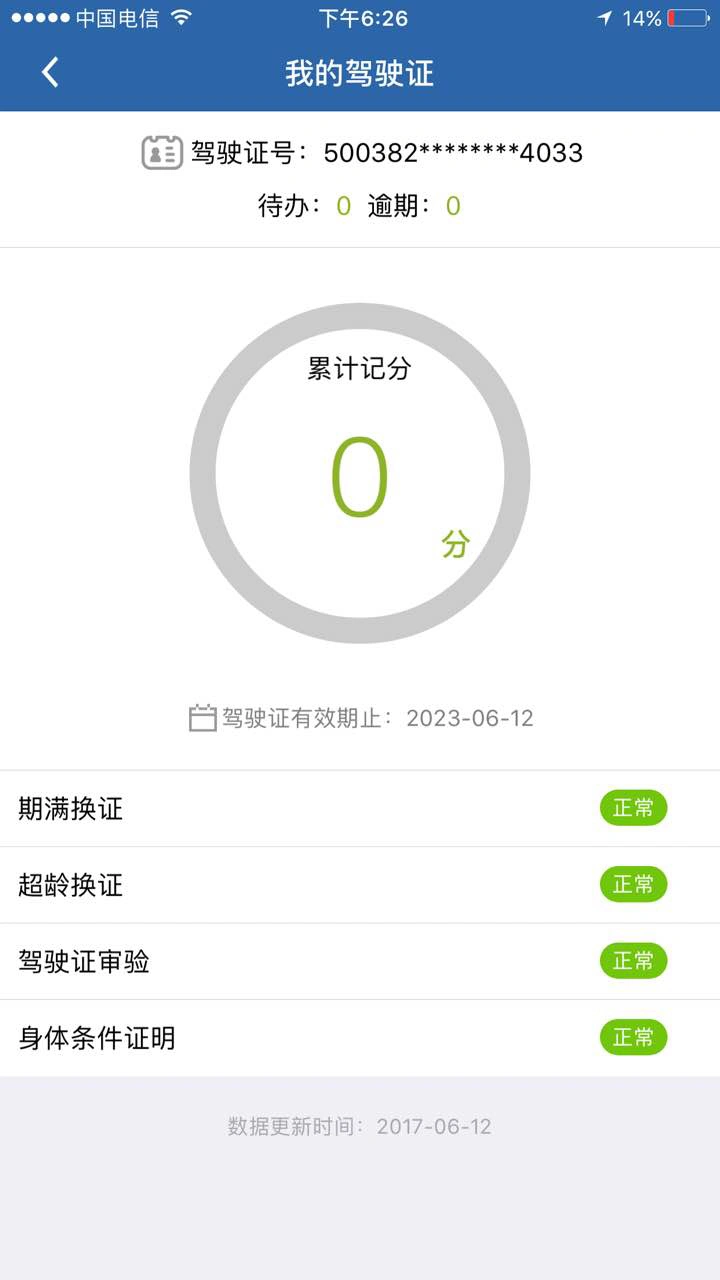Open the 期满换证 row
The image size is (720, 1280).
360,808
